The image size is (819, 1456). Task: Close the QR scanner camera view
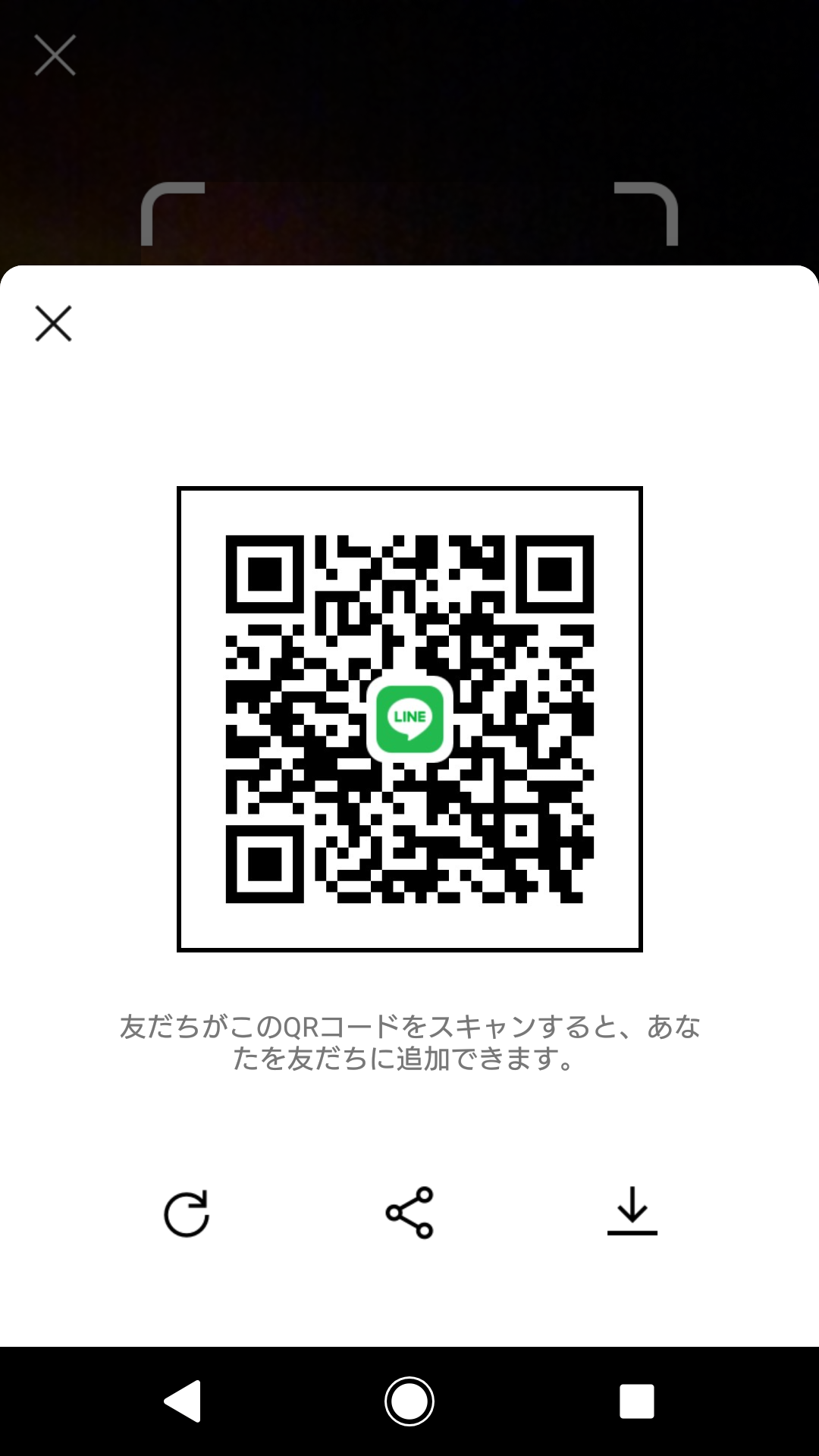click(55, 55)
